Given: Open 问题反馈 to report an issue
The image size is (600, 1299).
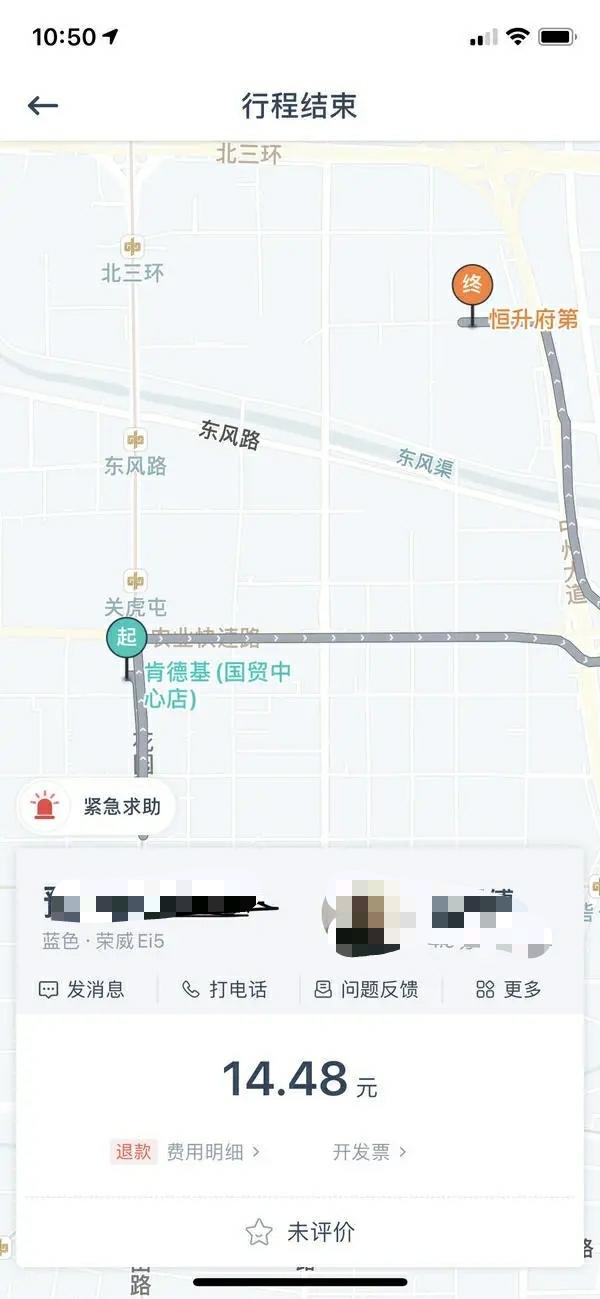Looking at the screenshot, I should [366, 989].
